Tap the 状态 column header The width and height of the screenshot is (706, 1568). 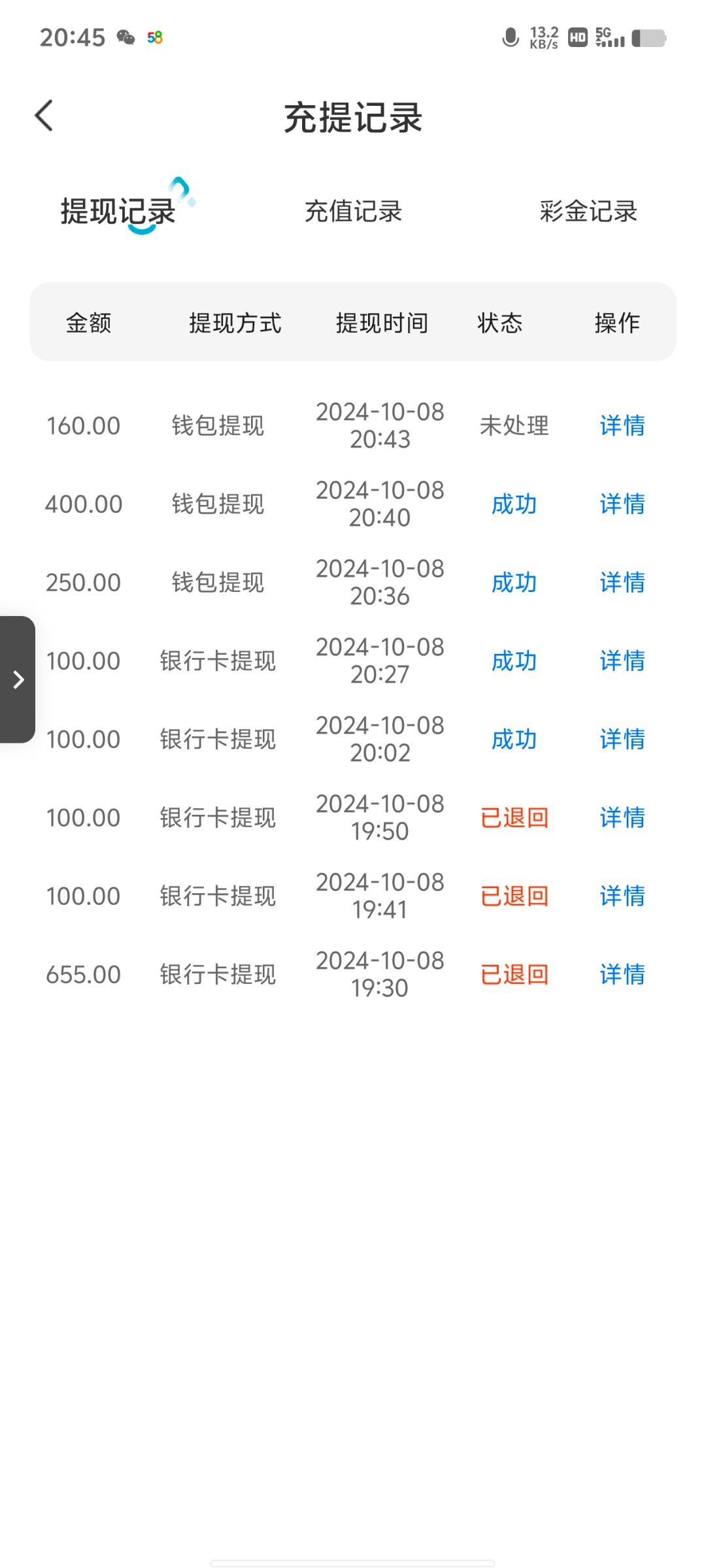click(499, 322)
